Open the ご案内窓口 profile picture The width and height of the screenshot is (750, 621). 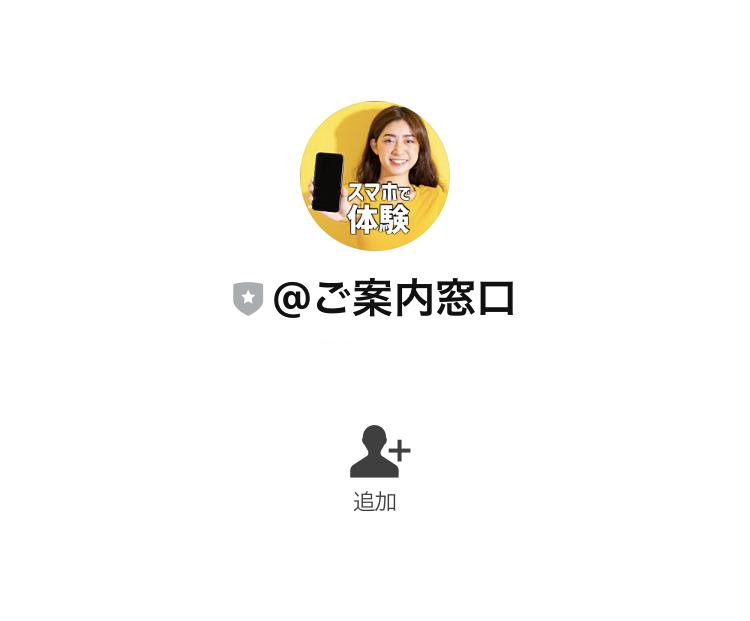(375, 175)
